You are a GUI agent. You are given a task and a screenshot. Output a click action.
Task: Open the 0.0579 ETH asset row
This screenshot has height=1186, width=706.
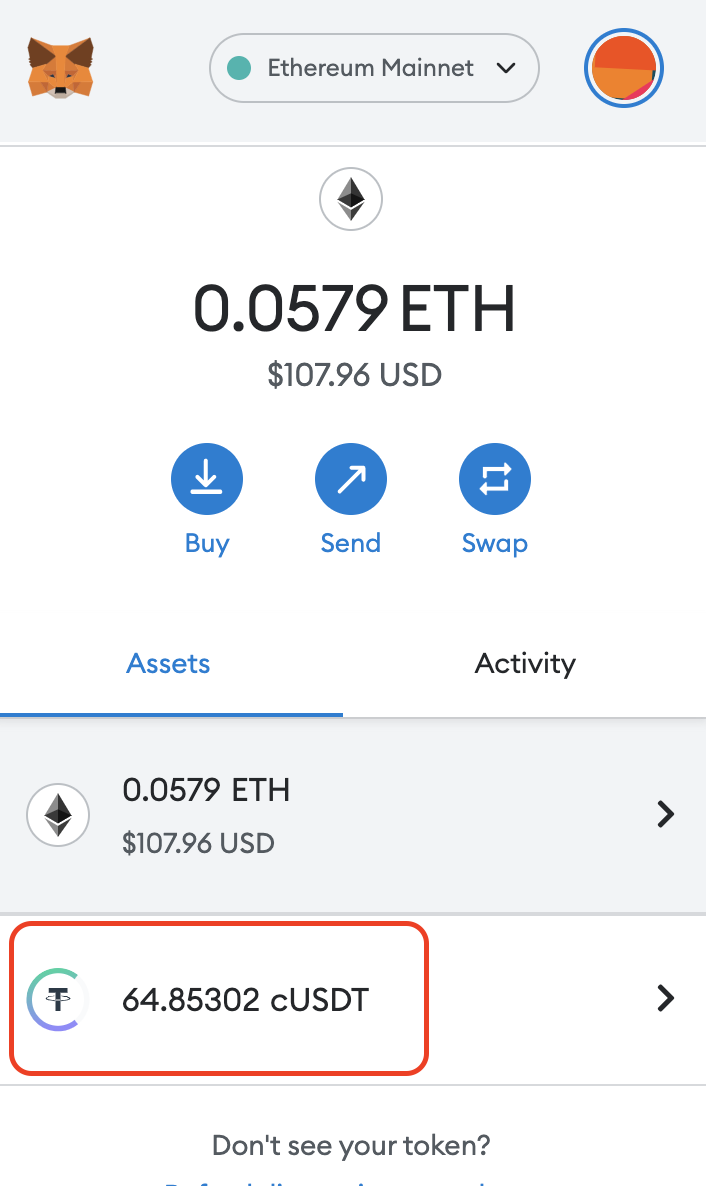352,815
